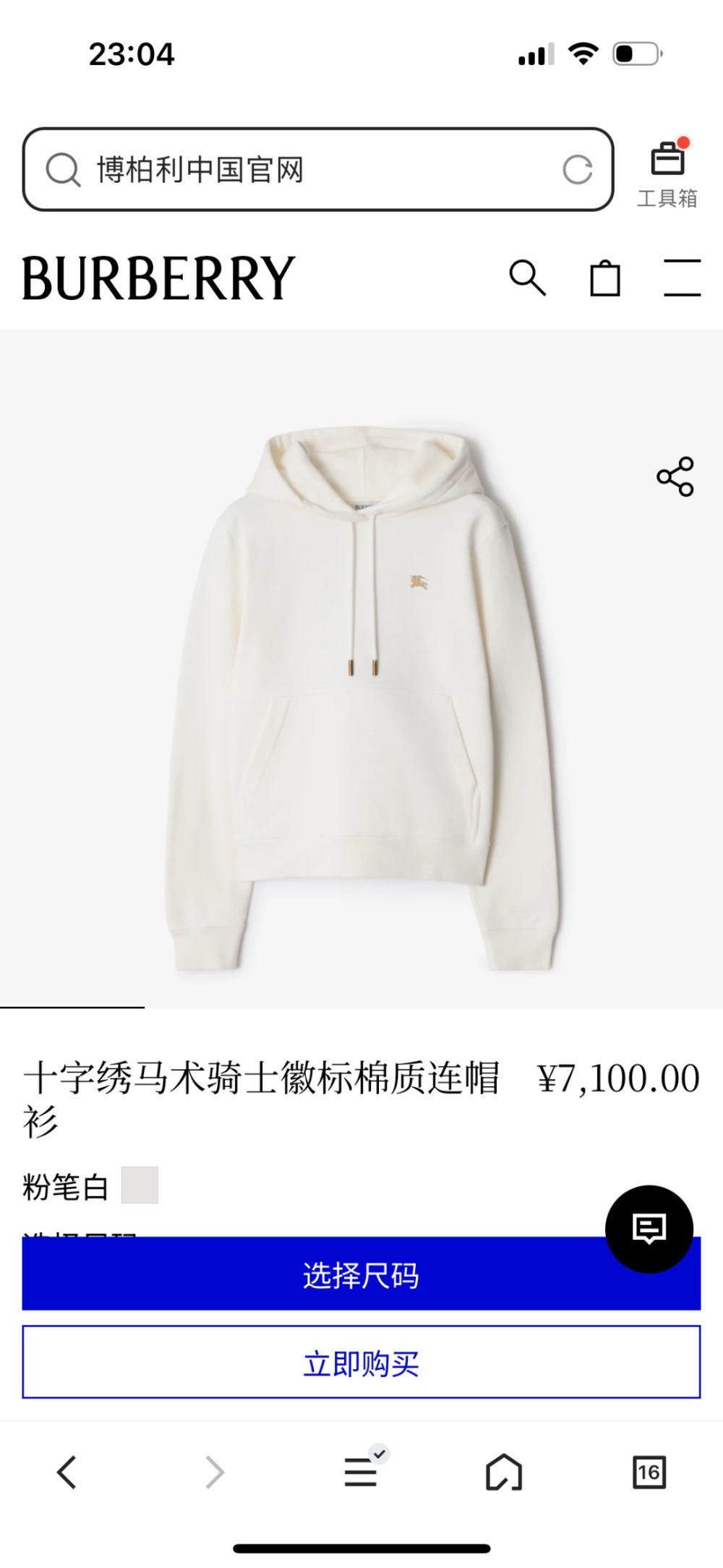The width and height of the screenshot is (723, 1568).
Task: Open Burberry site search
Action: (x=527, y=278)
